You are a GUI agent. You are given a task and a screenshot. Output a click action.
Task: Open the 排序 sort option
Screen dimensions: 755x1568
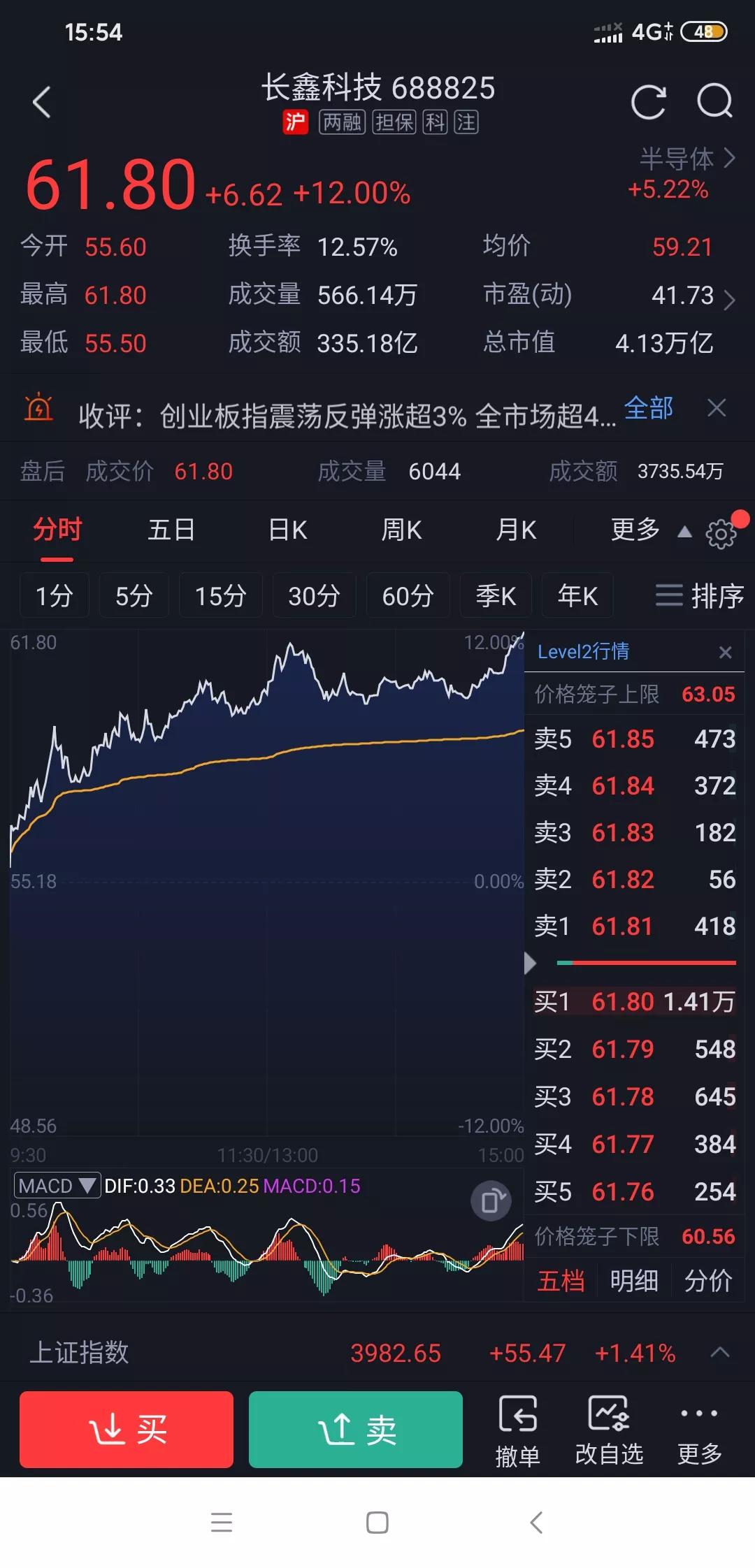point(699,595)
